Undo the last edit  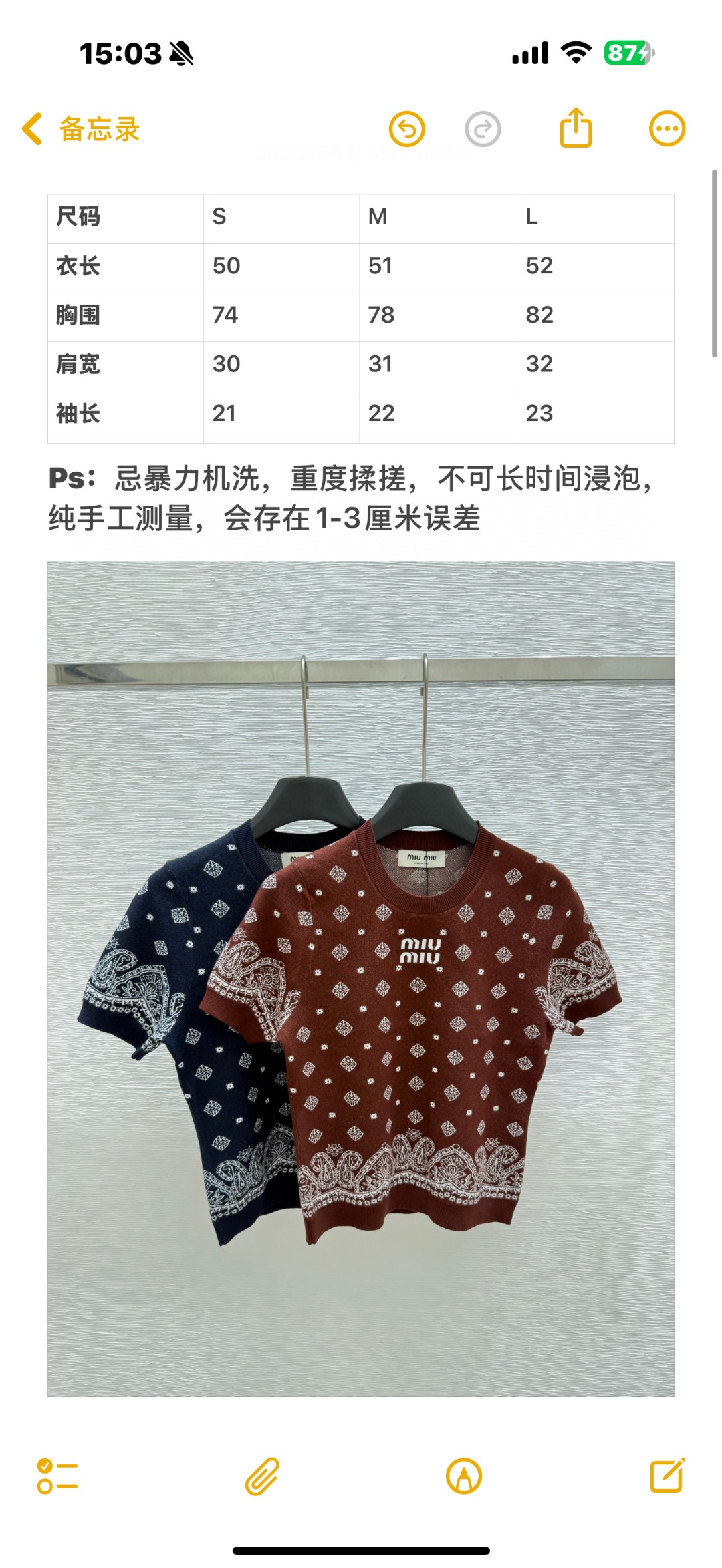click(x=406, y=128)
